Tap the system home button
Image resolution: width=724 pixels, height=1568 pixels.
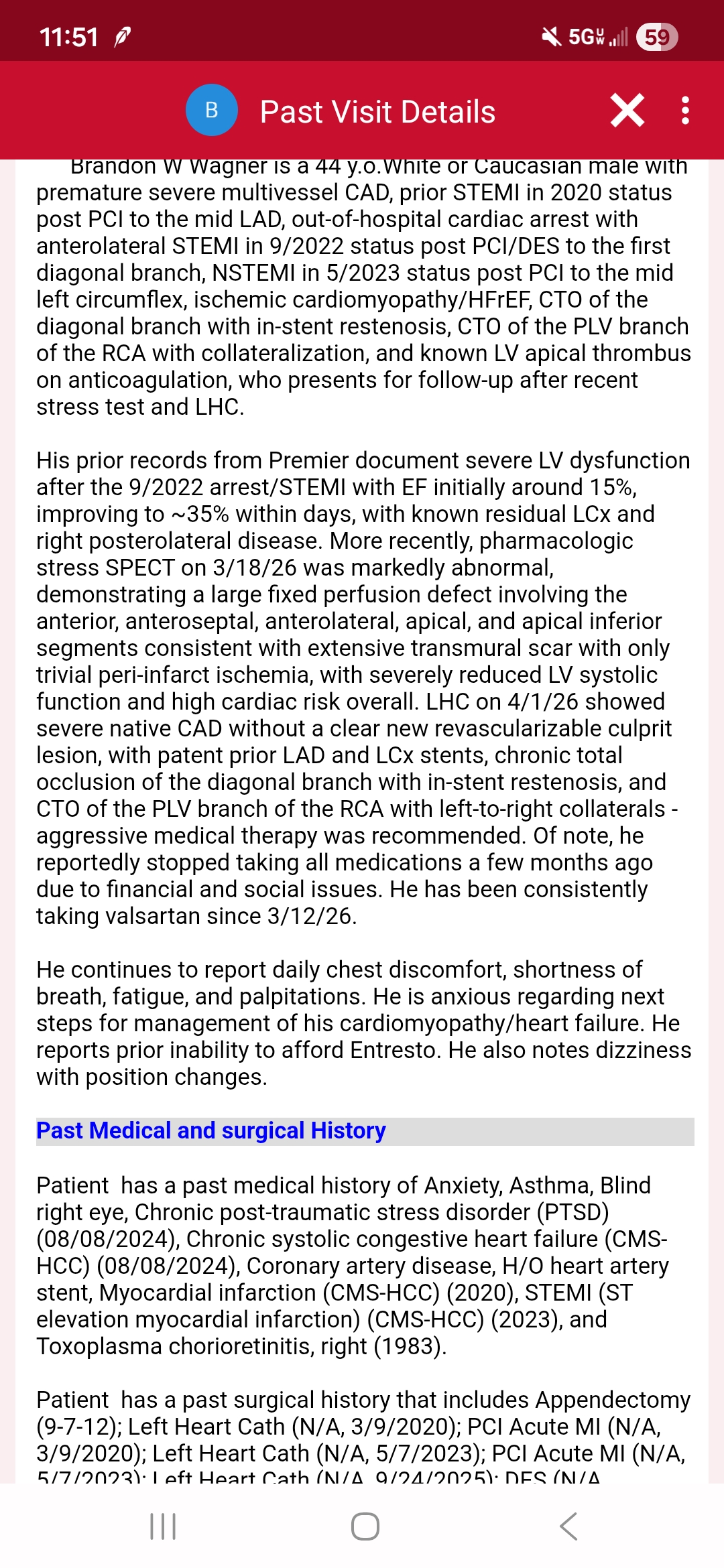coord(365,1526)
